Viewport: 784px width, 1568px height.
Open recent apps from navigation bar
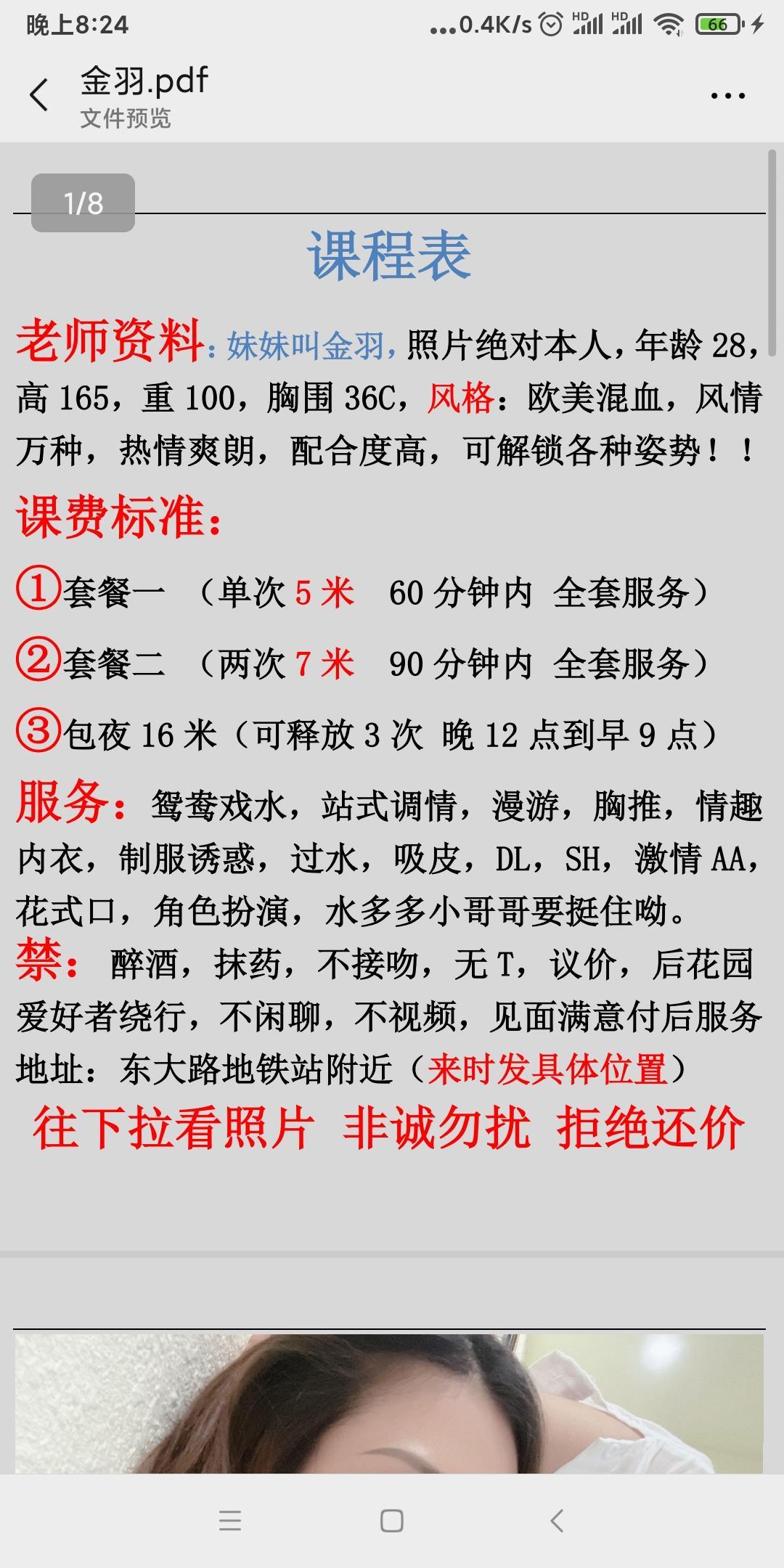coord(230,1520)
